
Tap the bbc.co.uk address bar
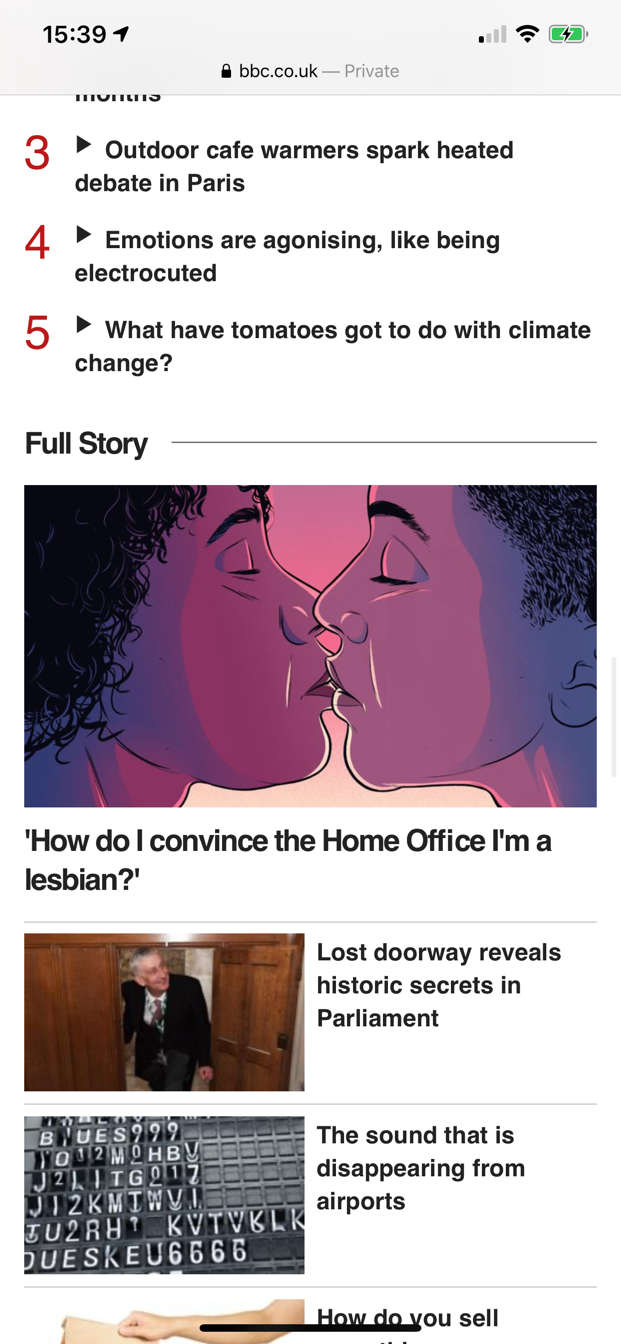click(310, 71)
